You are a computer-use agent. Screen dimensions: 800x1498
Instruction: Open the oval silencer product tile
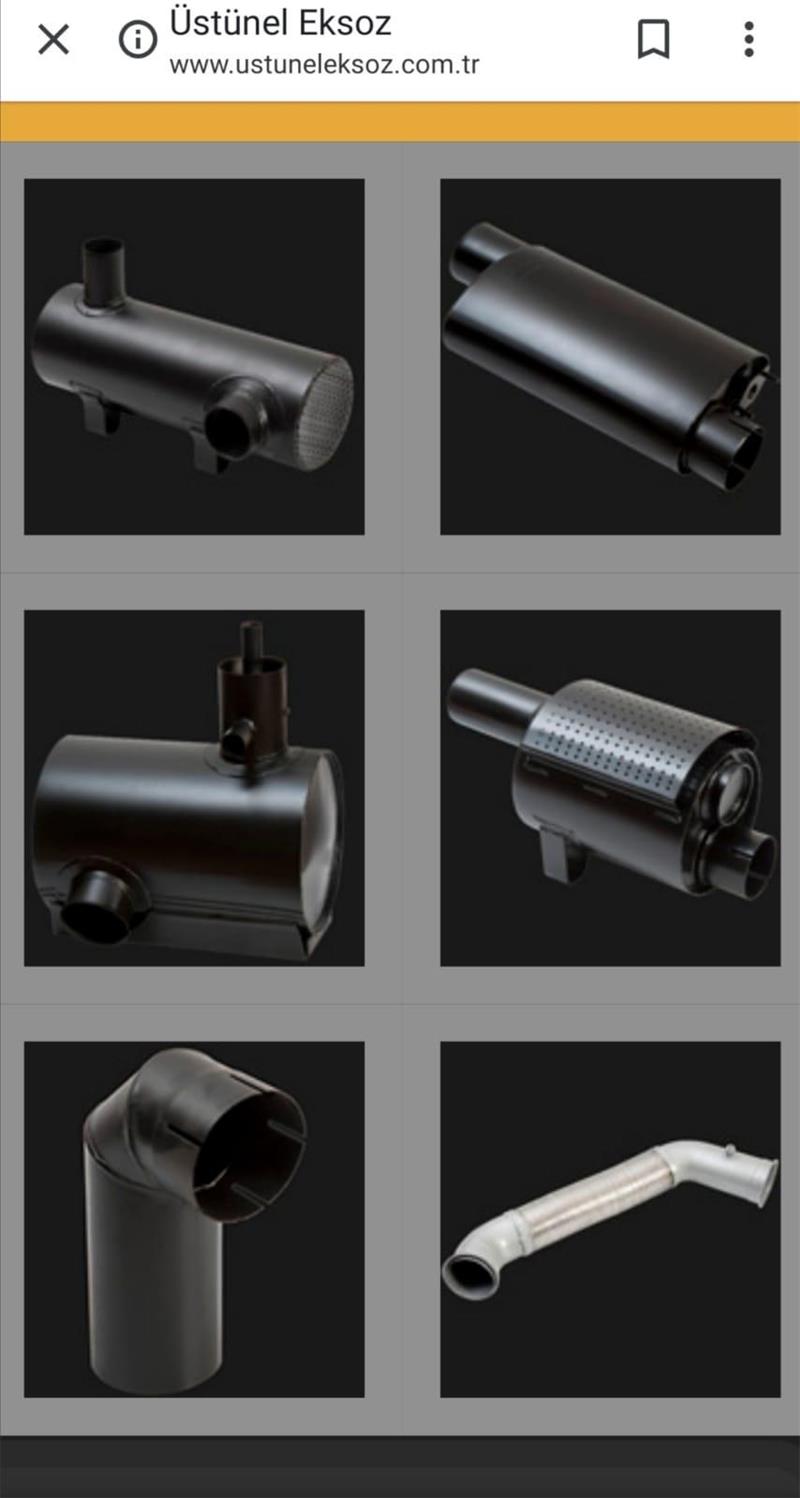click(610, 356)
